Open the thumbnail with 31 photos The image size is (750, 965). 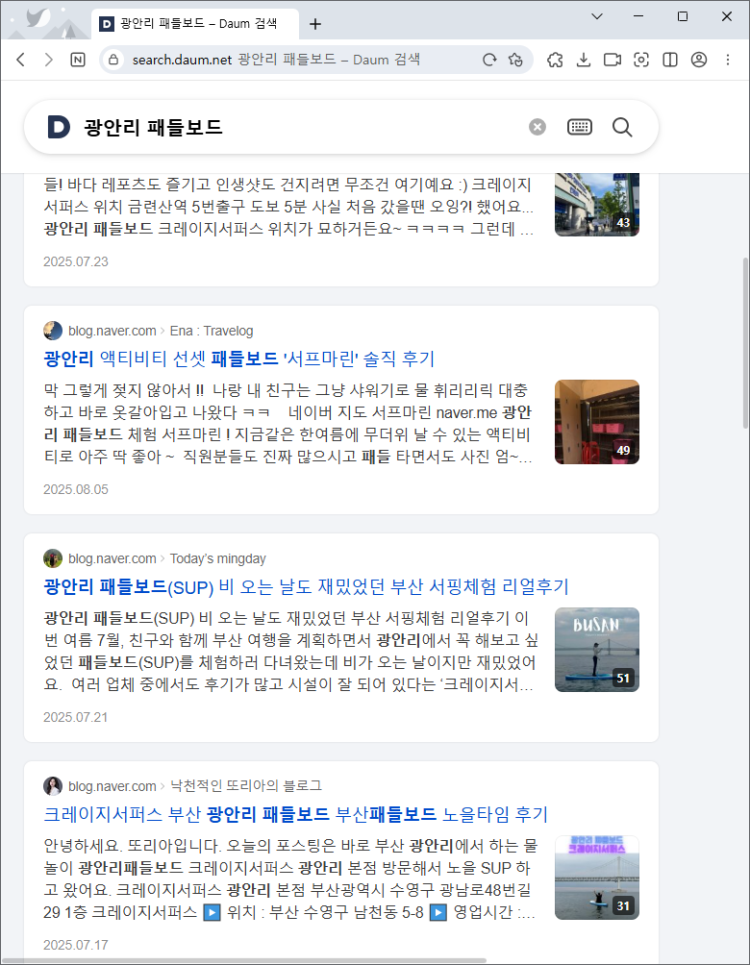pyautogui.click(x=597, y=877)
